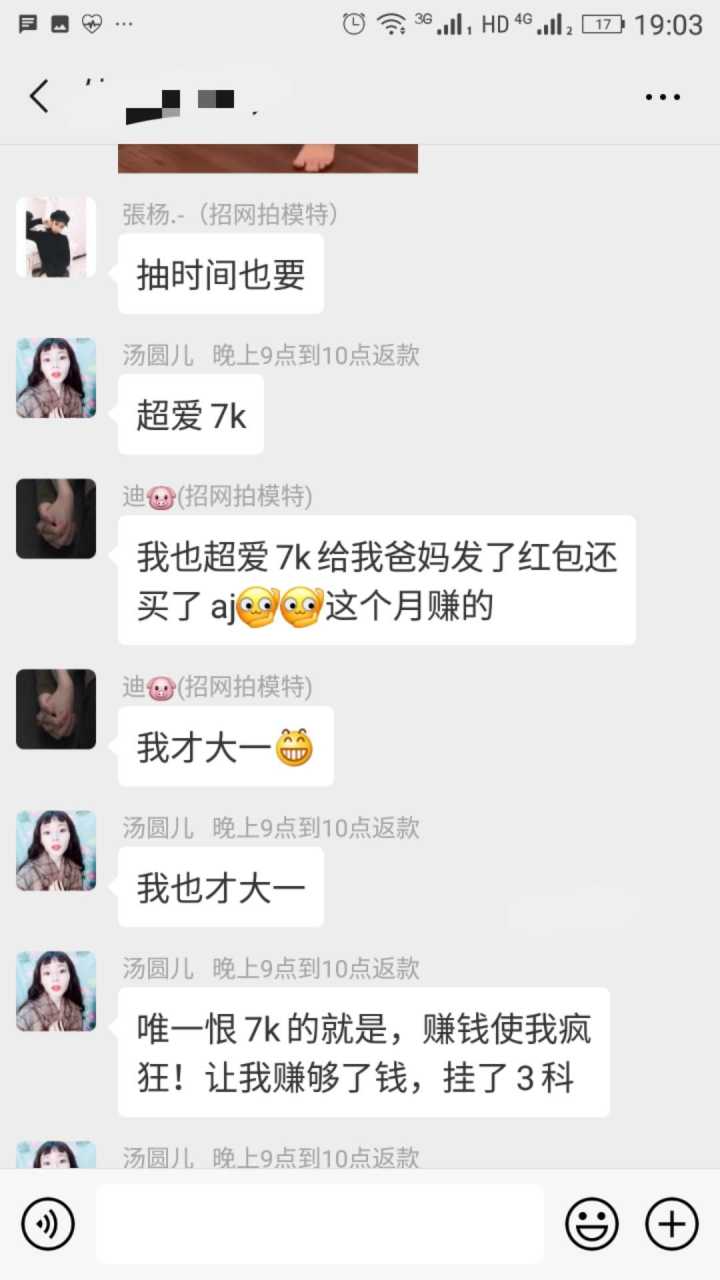Image resolution: width=720 pixels, height=1280 pixels.
Task: Focus the message text field
Action: [320, 1223]
